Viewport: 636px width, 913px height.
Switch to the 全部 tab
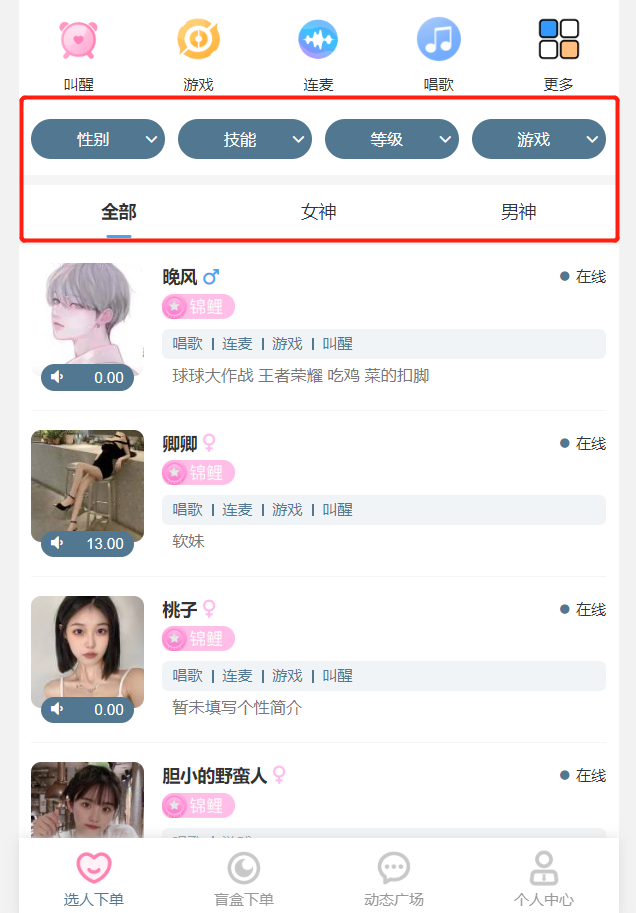tap(119, 212)
